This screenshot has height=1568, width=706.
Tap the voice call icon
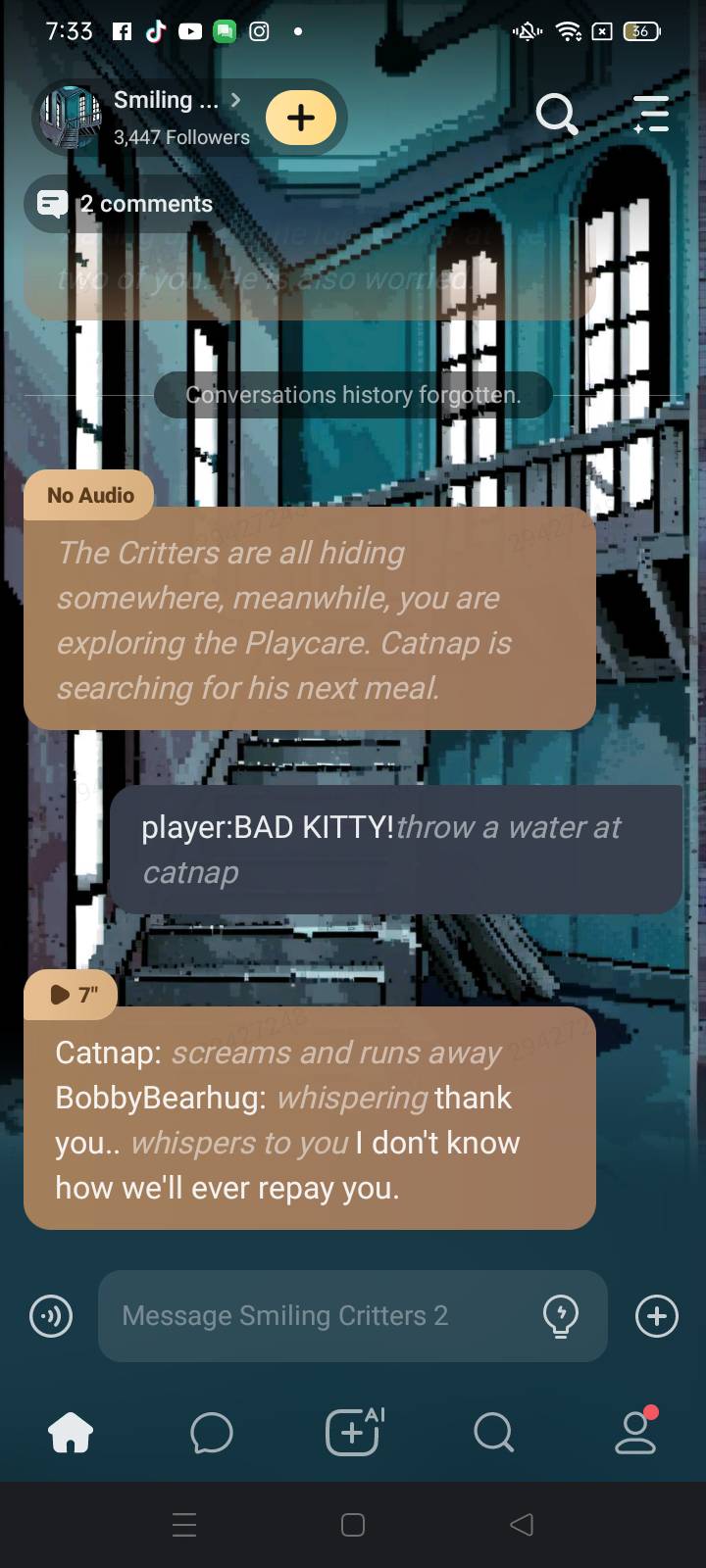click(51, 1316)
